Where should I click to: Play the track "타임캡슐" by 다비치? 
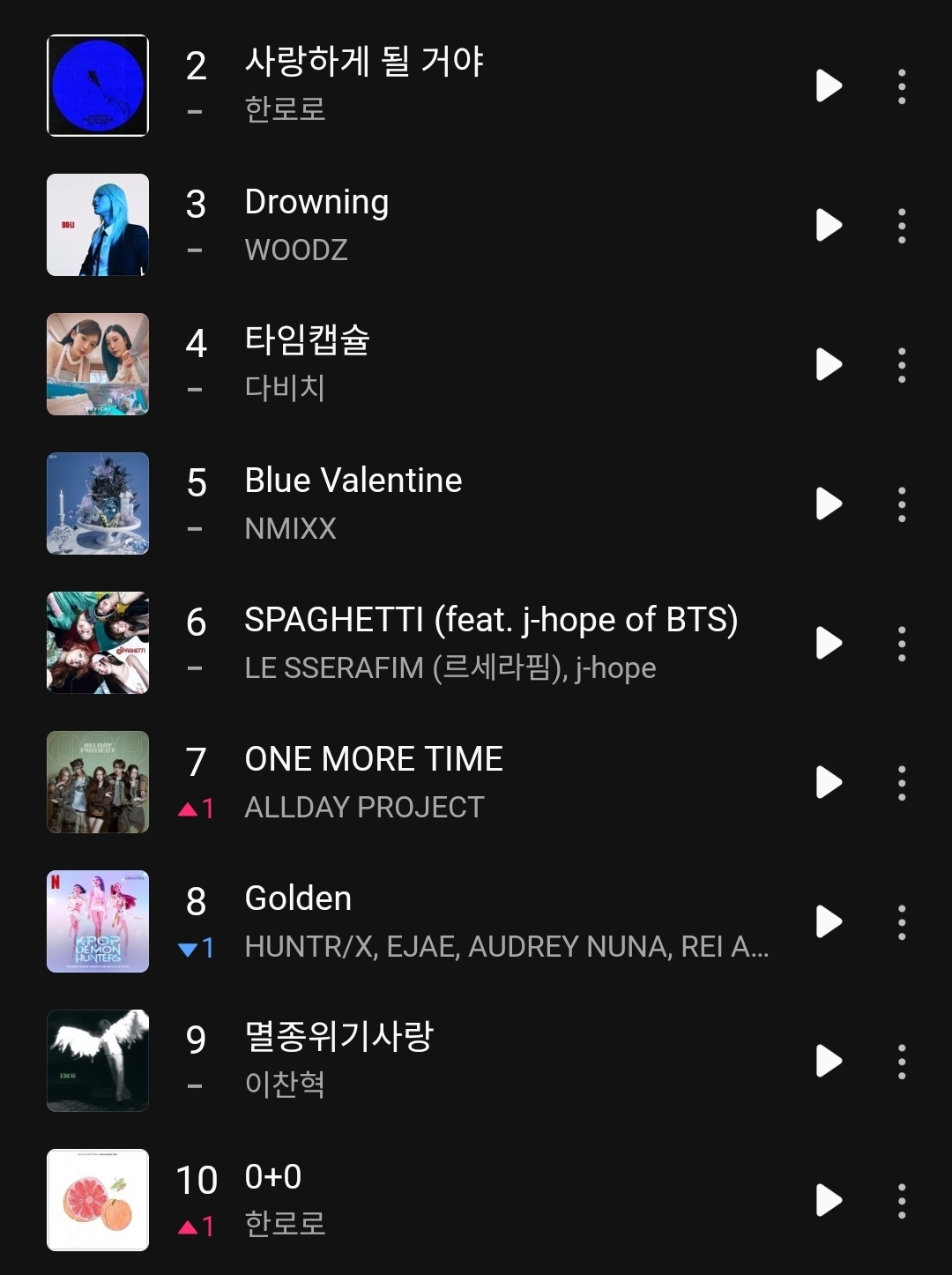click(826, 364)
